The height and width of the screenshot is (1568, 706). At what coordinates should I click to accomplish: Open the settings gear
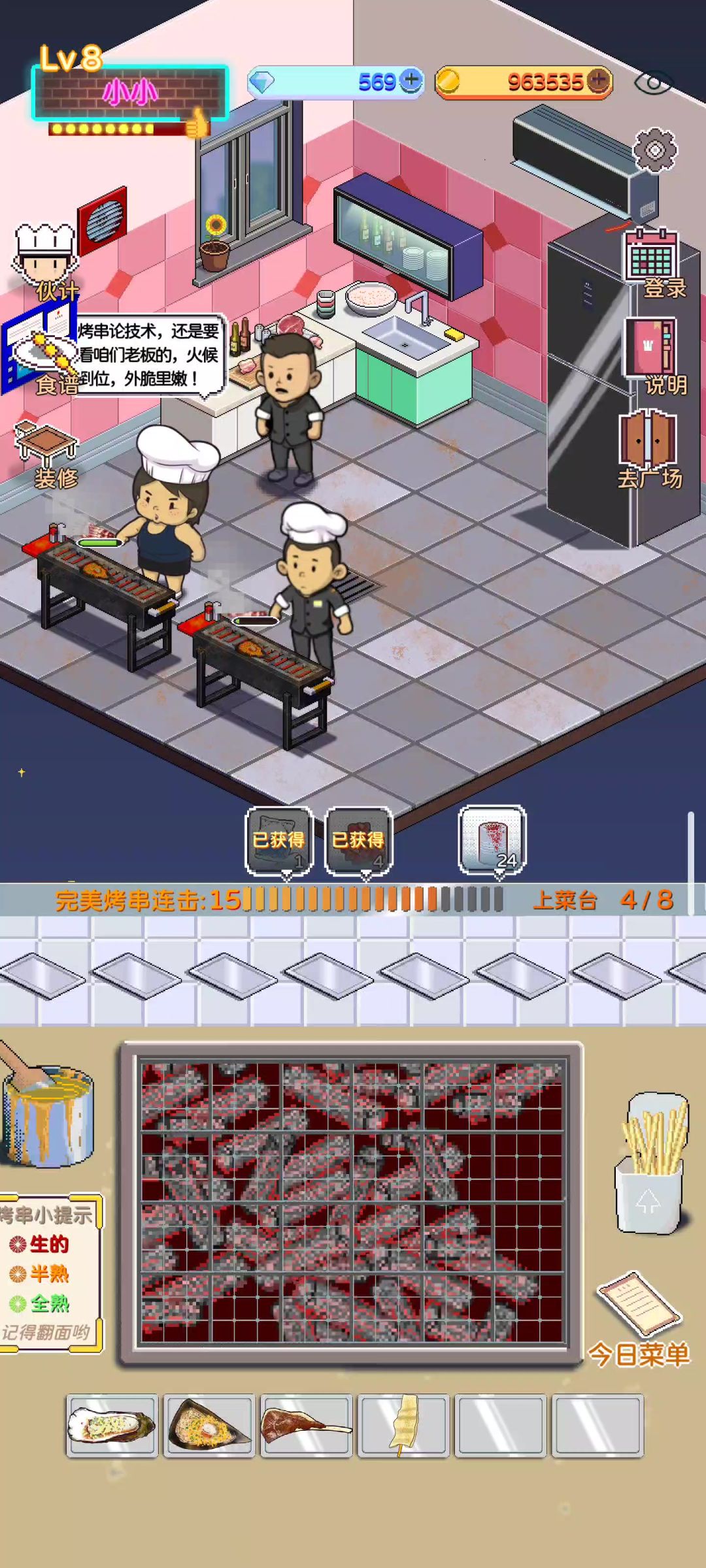(654, 150)
